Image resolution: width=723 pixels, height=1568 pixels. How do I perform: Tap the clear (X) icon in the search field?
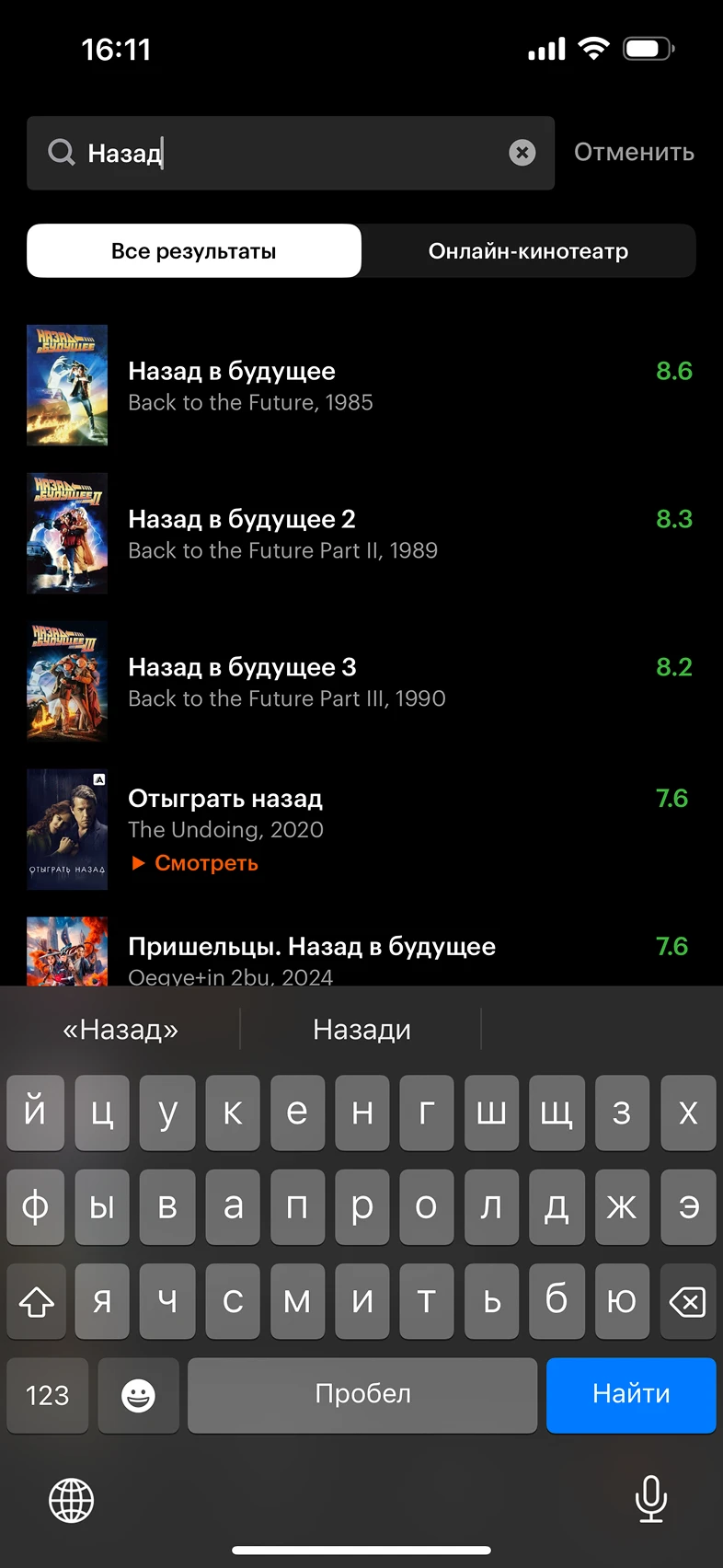(522, 153)
